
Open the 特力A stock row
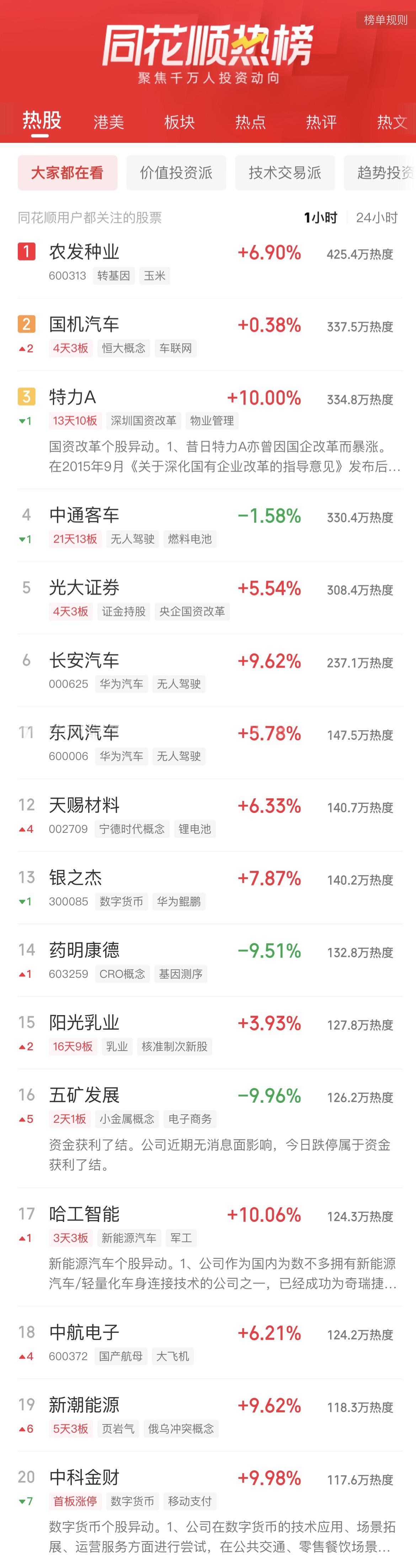tap(73, 398)
